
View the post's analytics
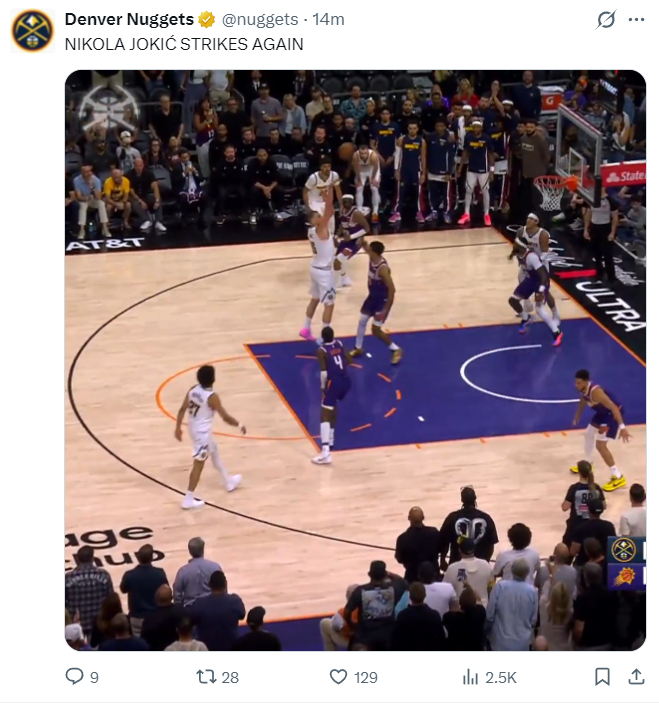coord(471,677)
